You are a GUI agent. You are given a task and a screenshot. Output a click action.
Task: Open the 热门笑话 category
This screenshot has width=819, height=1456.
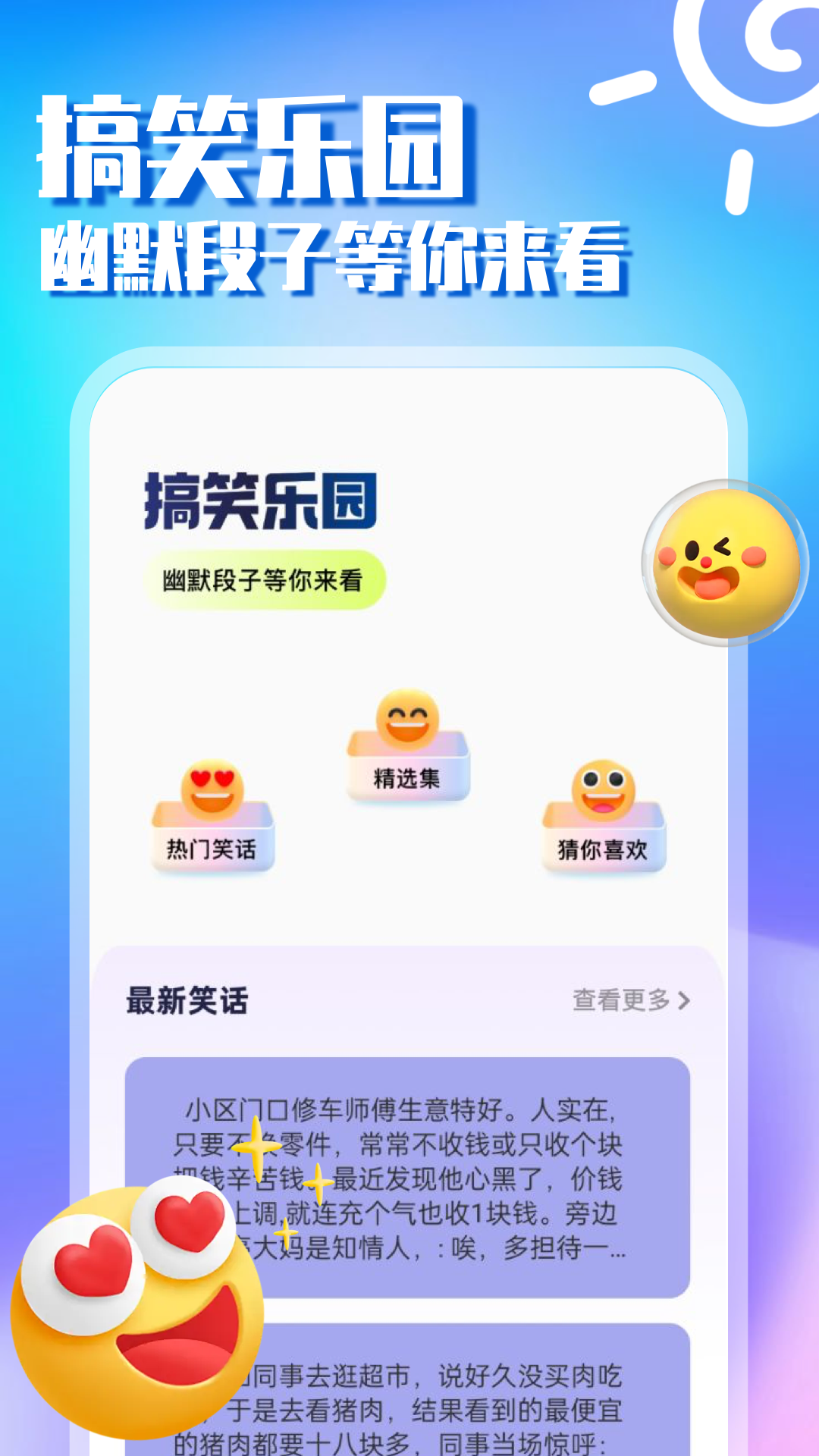[212, 847]
